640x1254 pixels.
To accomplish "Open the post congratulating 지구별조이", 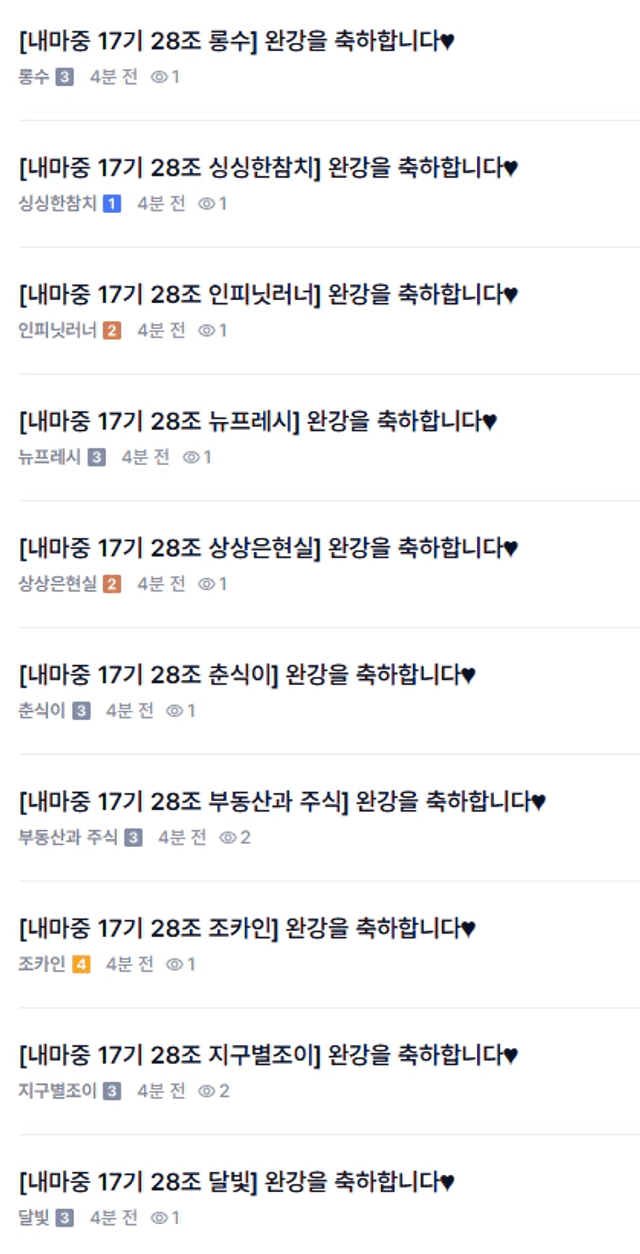I will 268,1056.
